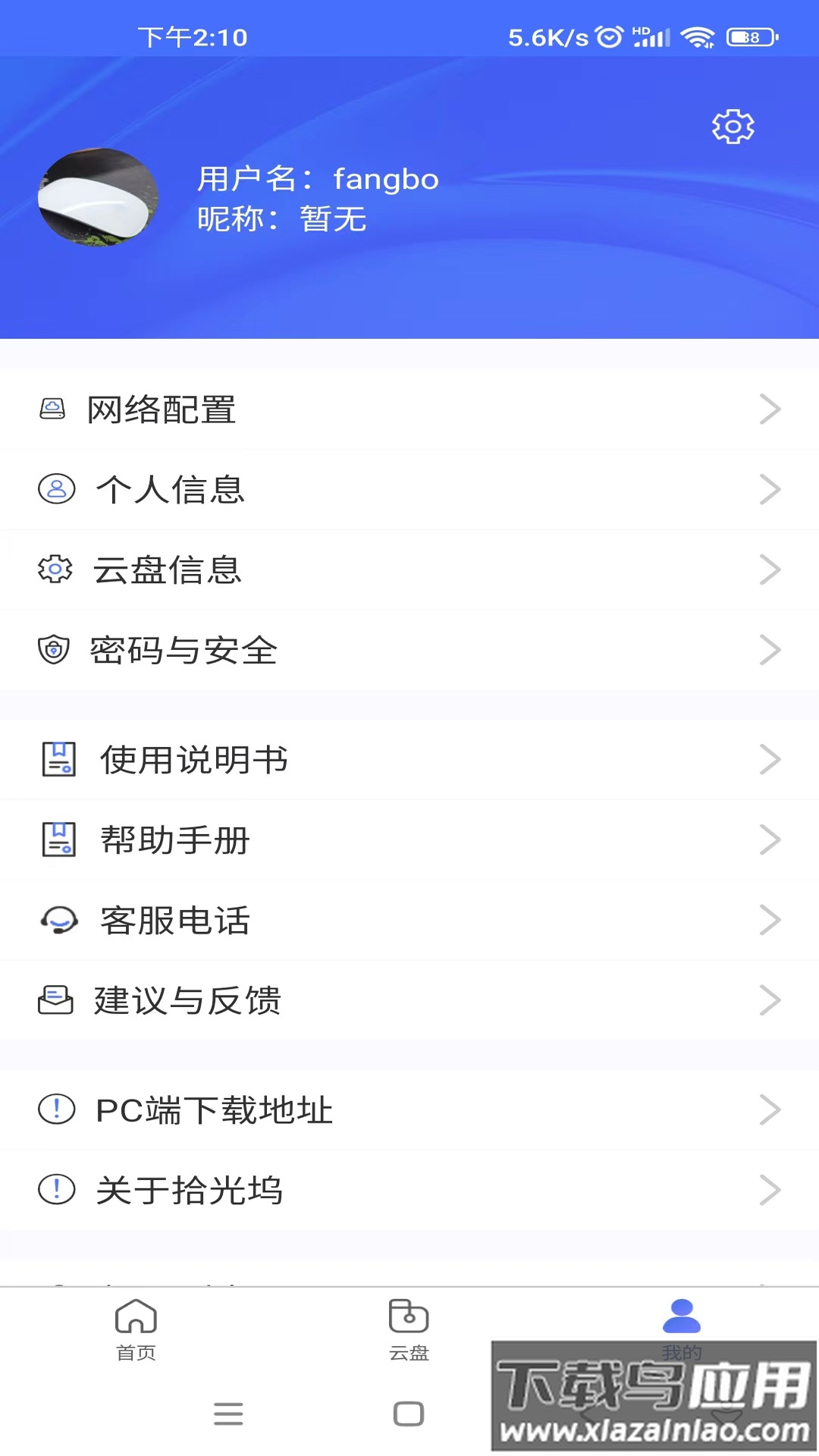Image resolution: width=819 pixels, height=1456 pixels.
Task: Expand the 网络配置 row chevron
Action: (771, 409)
